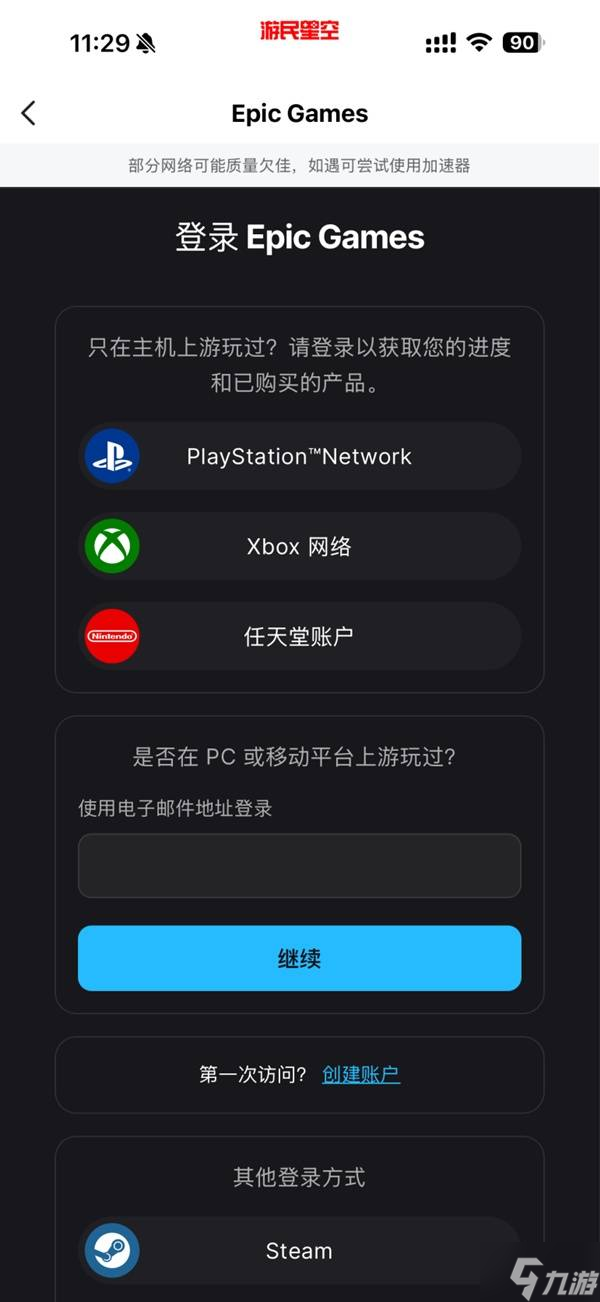Log in using Steam
The height and width of the screenshot is (1302, 600).
(x=299, y=1250)
